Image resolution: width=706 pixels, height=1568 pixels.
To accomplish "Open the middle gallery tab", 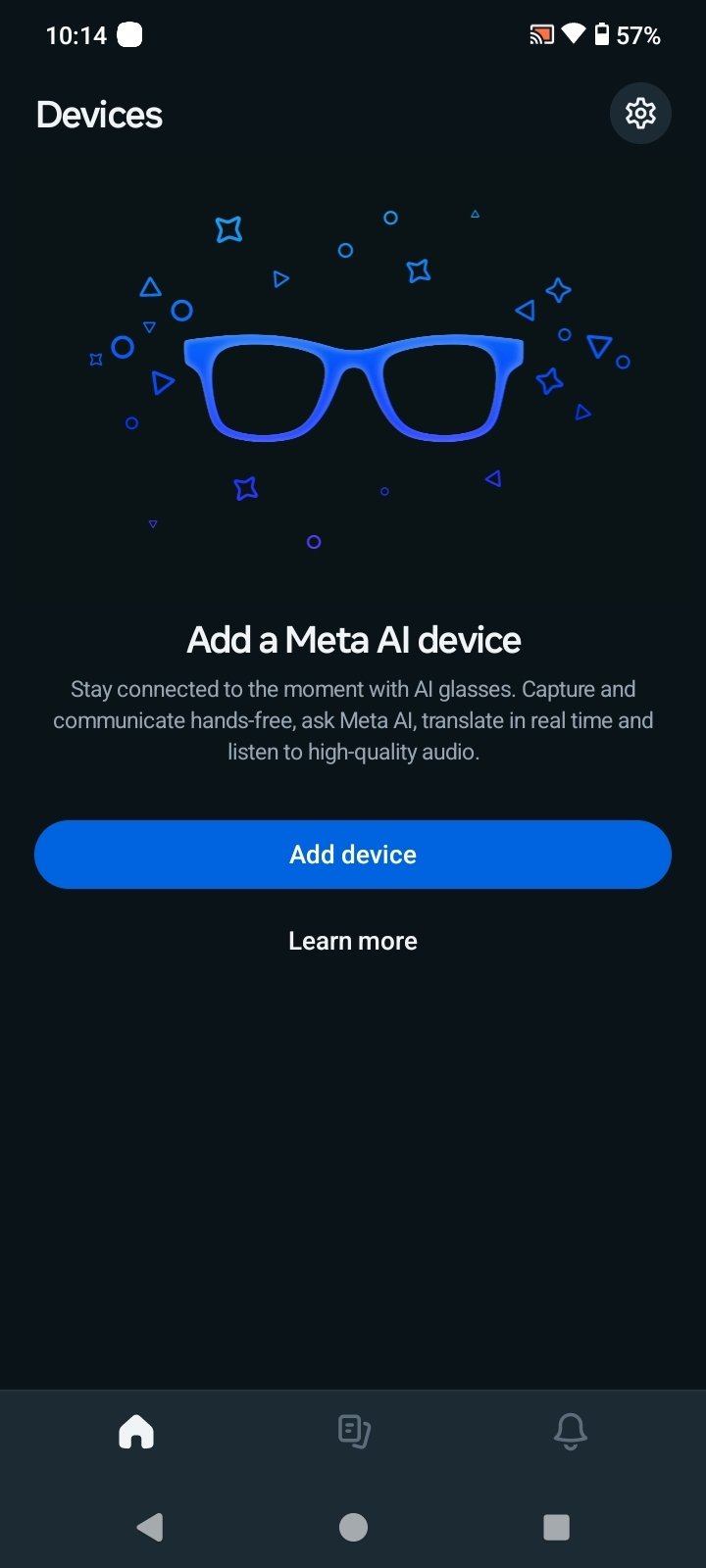I will tap(353, 1432).
